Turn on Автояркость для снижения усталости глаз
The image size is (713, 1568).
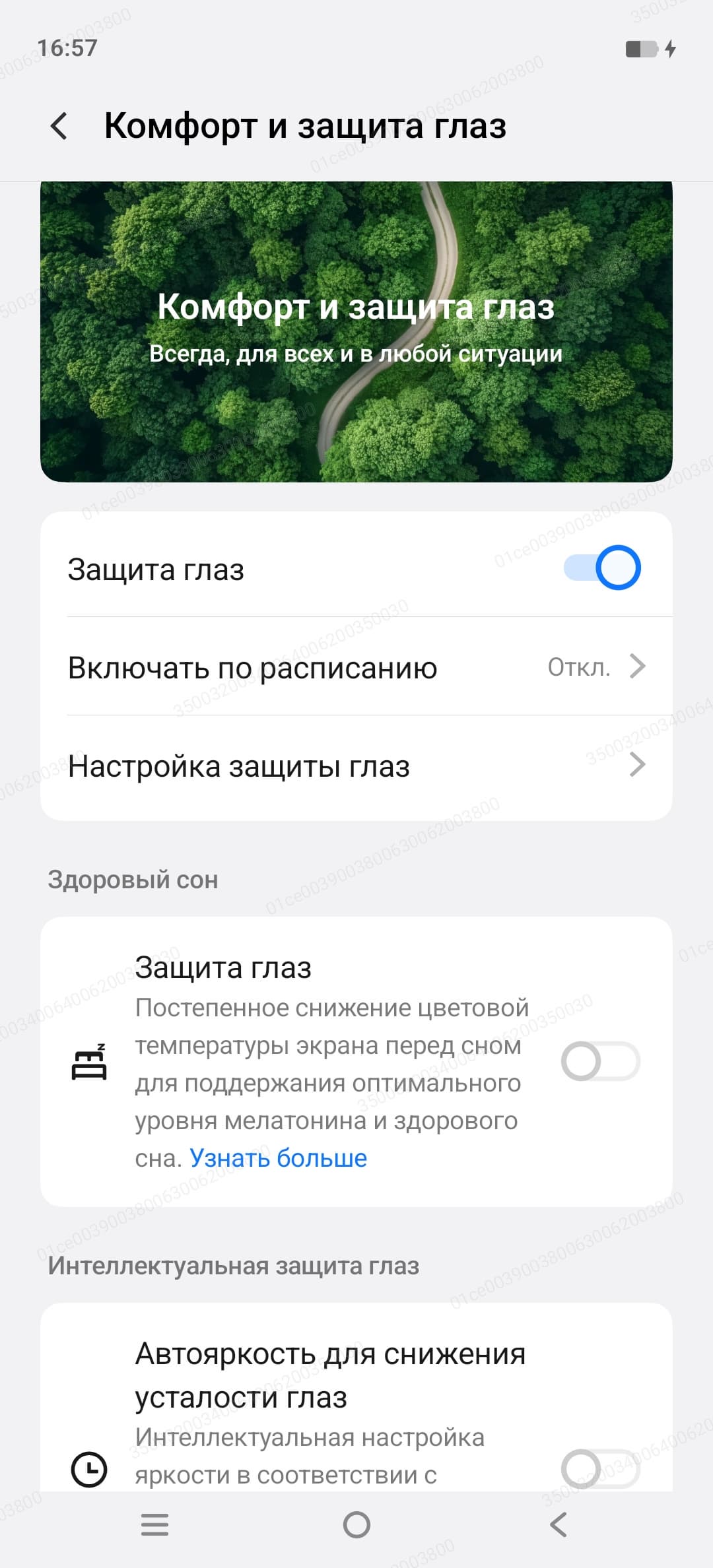click(599, 1469)
